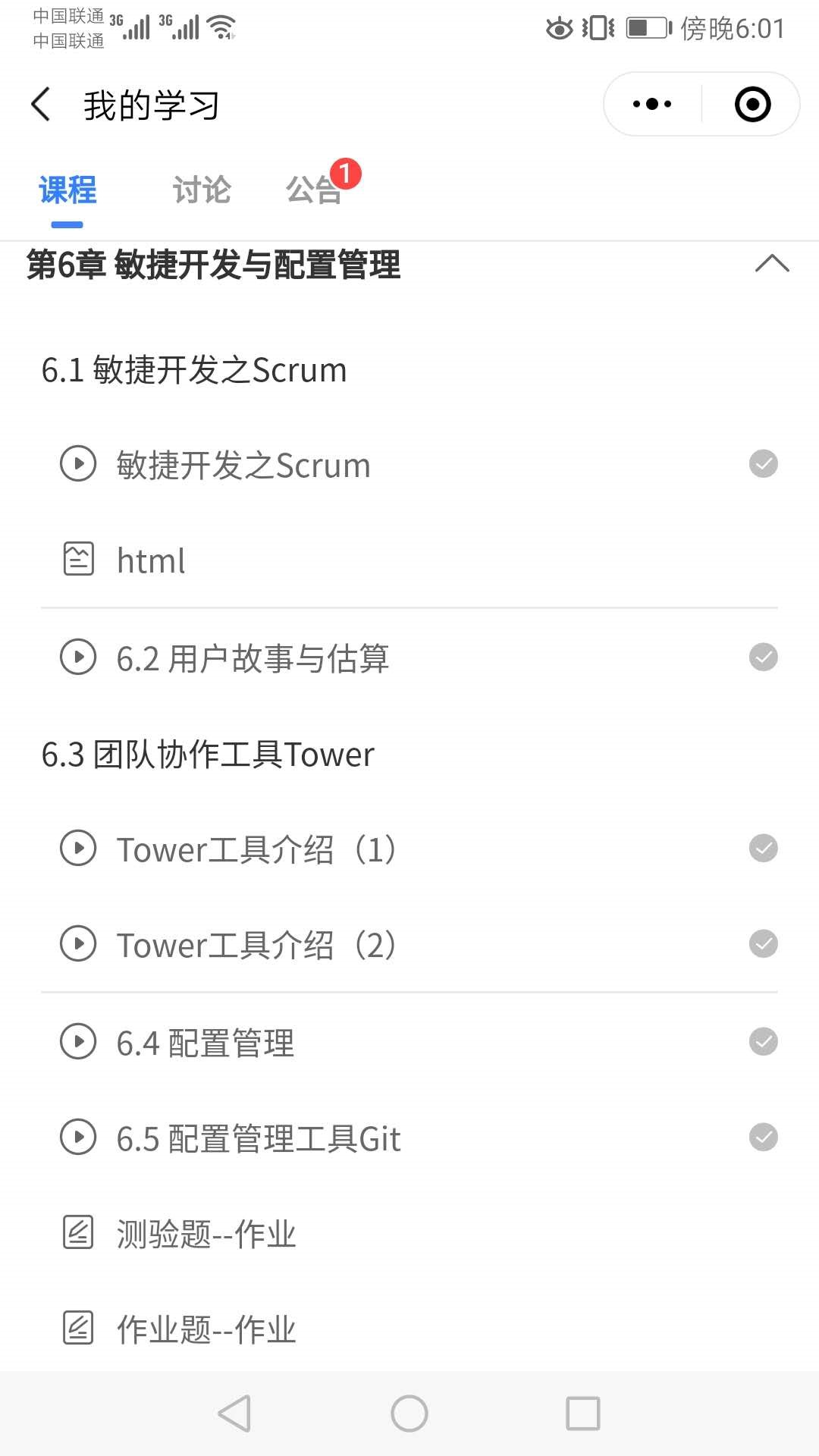Switch to the 讨论 tab
The width and height of the screenshot is (819, 1456).
tap(202, 190)
